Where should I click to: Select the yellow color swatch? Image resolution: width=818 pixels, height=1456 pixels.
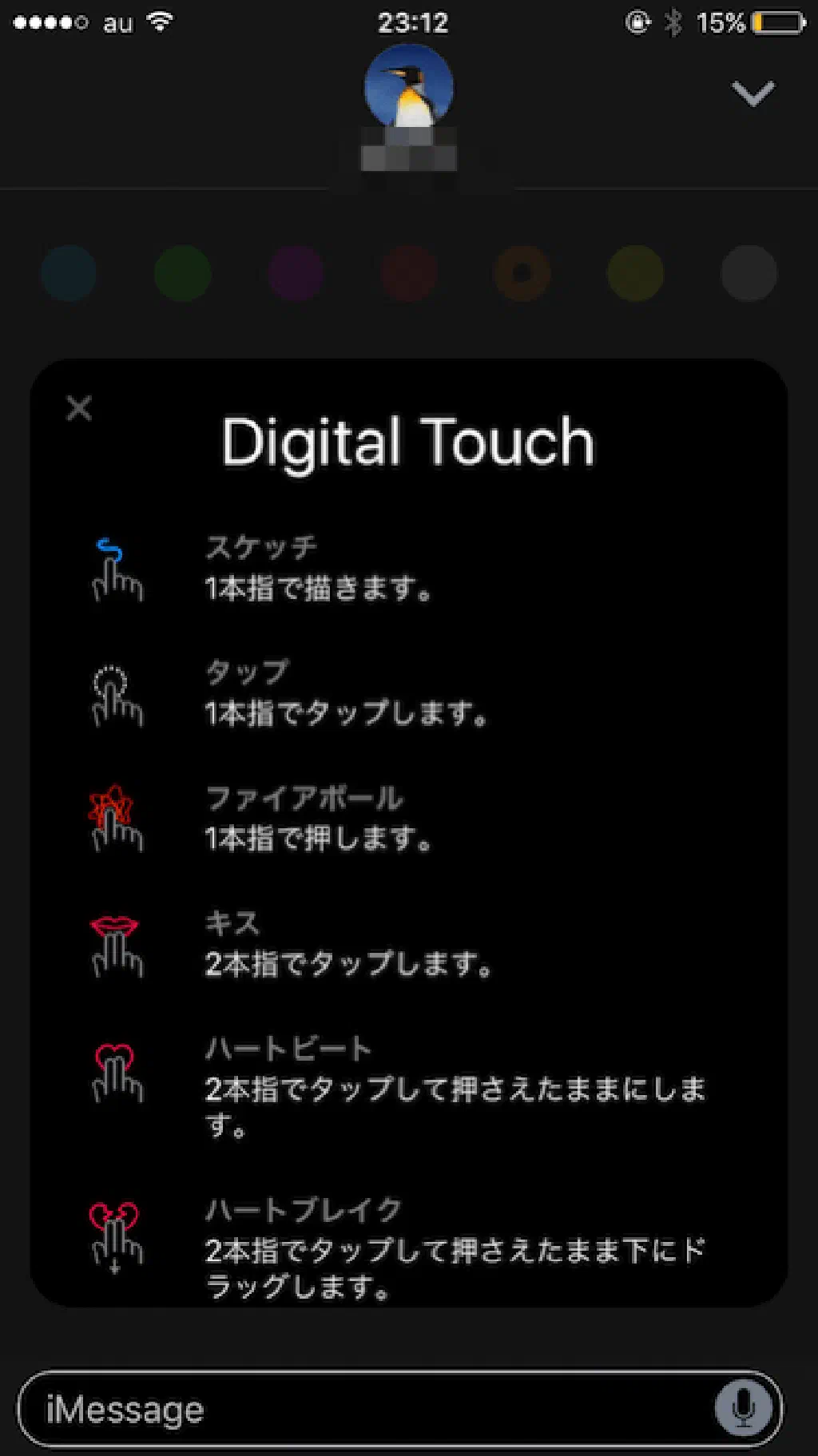(x=636, y=273)
